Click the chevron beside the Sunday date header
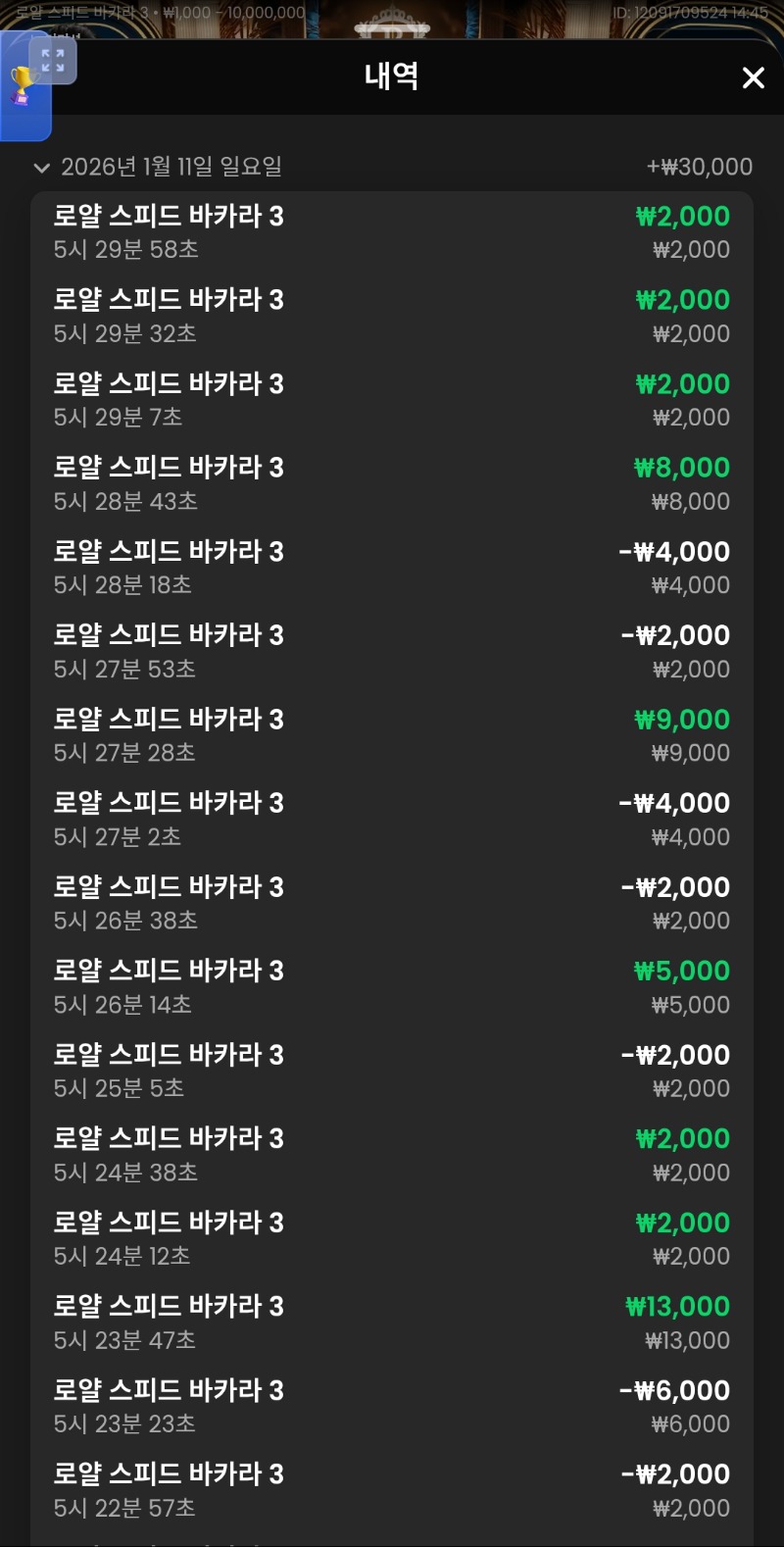The height and width of the screenshot is (1547, 784). tap(41, 168)
